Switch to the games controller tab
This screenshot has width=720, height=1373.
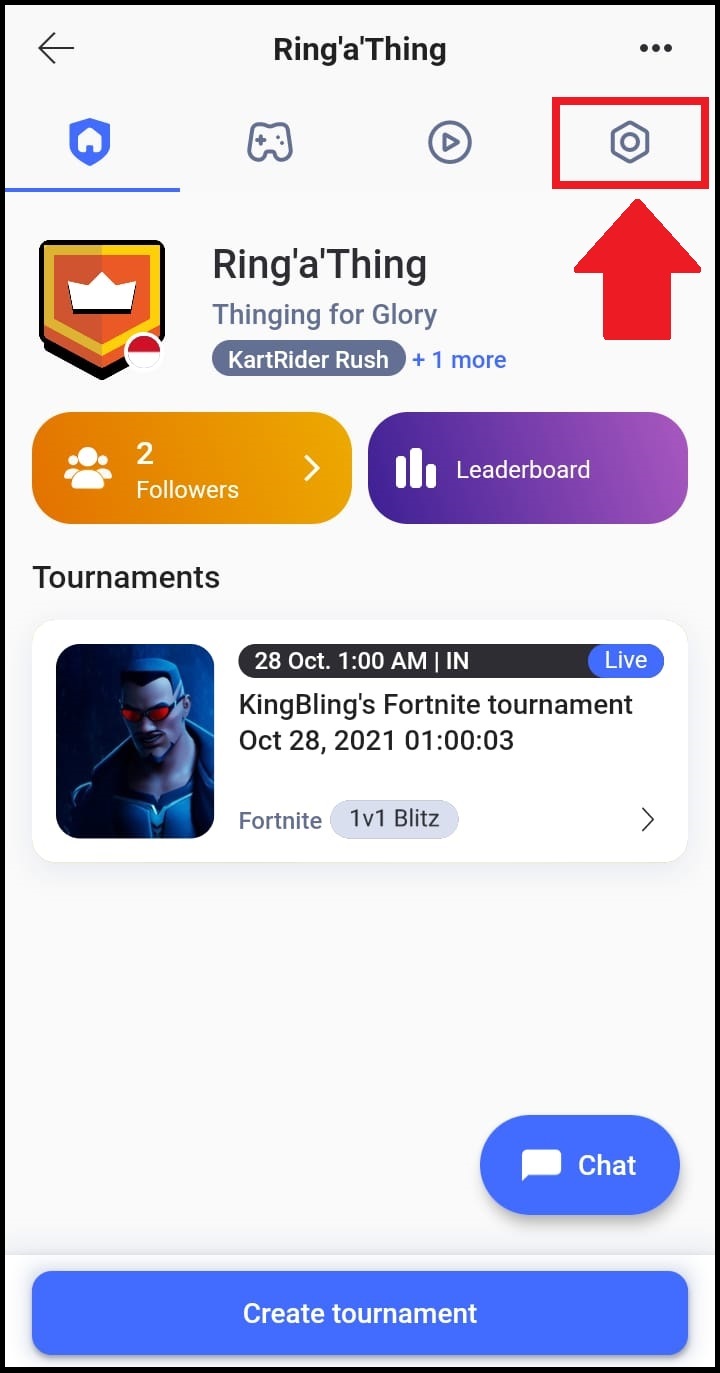(x=269, y=142)
